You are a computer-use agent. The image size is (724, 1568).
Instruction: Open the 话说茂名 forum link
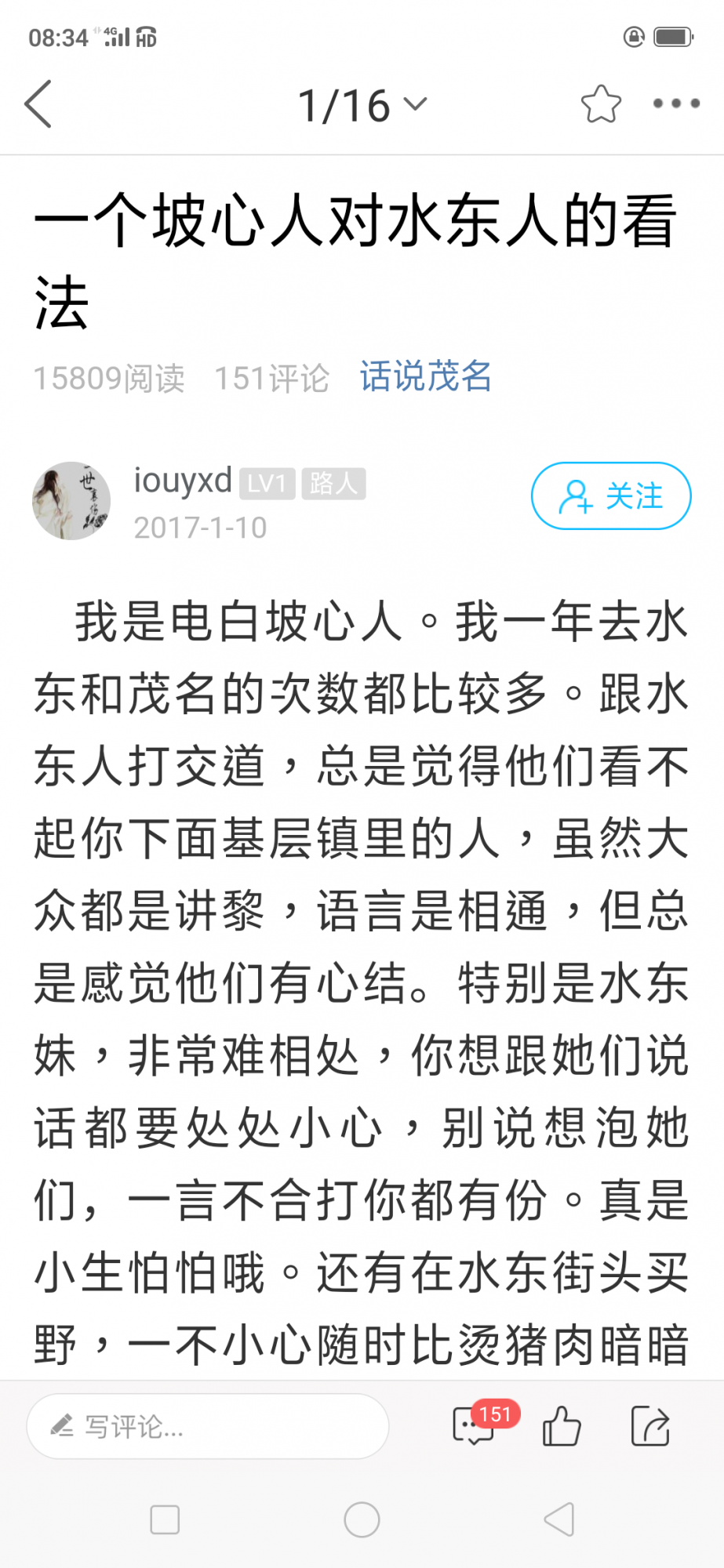(425, 377)
